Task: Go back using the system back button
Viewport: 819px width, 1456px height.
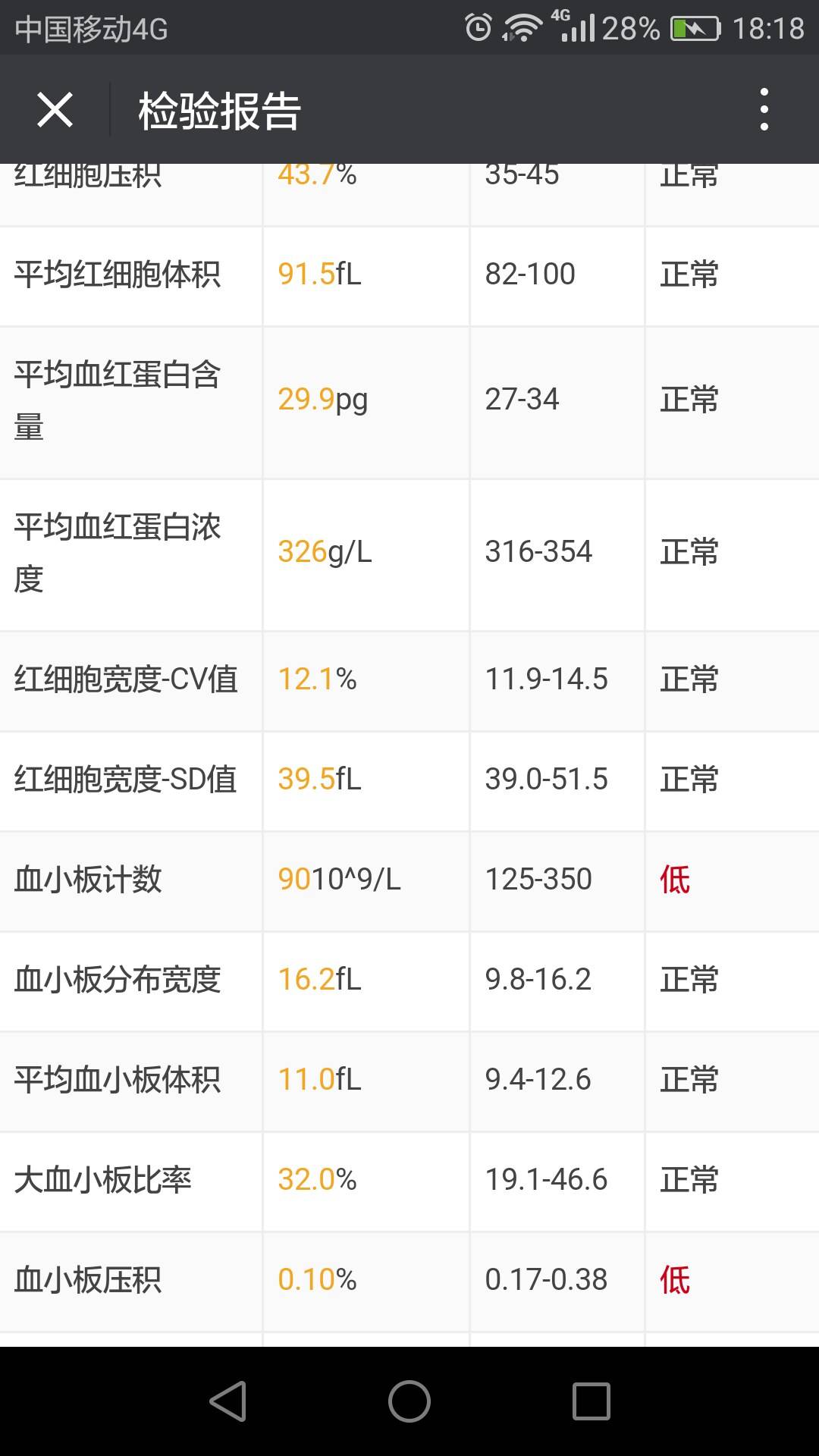Action: coord(227,1401)
